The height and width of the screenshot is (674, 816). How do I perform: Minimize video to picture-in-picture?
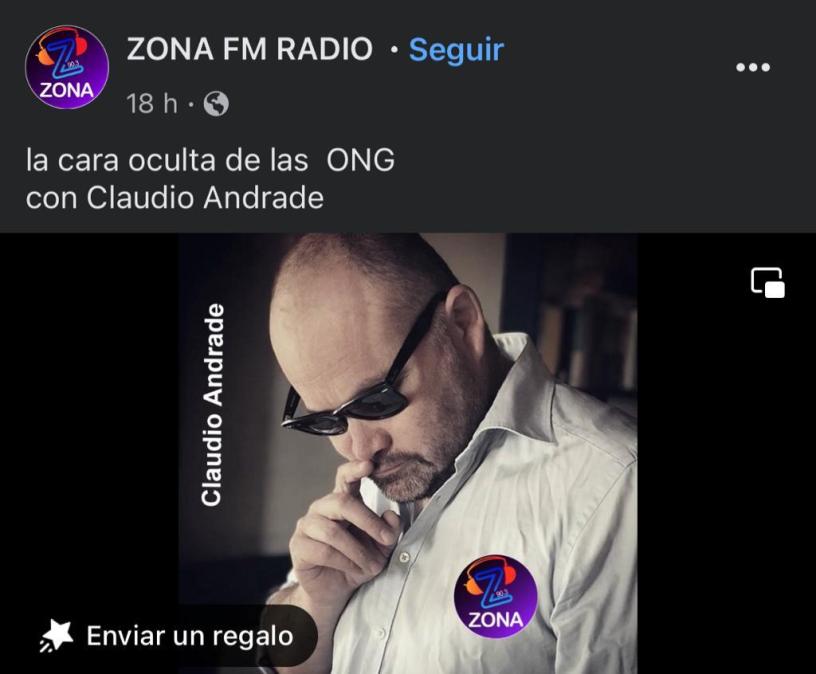point(767,283)
